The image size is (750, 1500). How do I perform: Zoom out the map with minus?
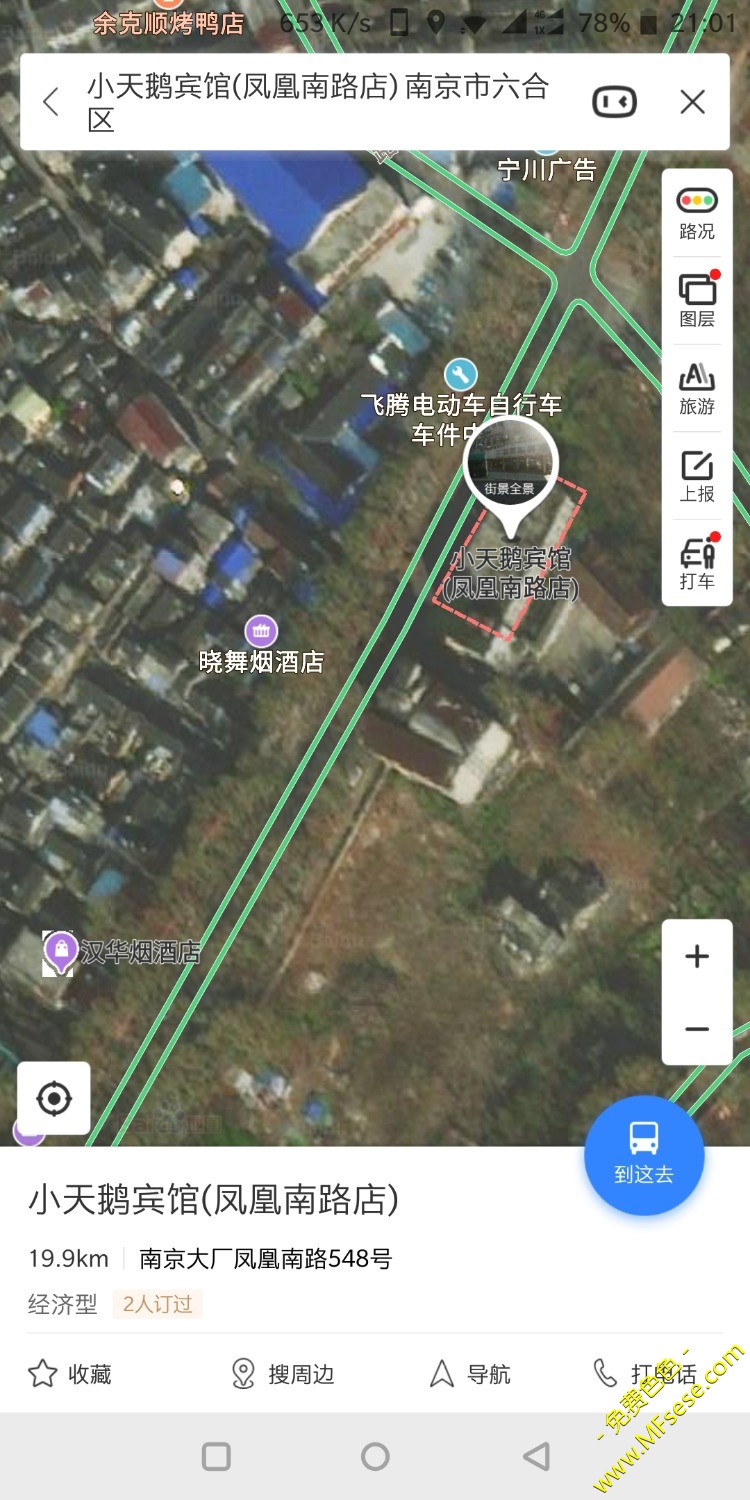pyautogui.click(x=697, y=1029)
